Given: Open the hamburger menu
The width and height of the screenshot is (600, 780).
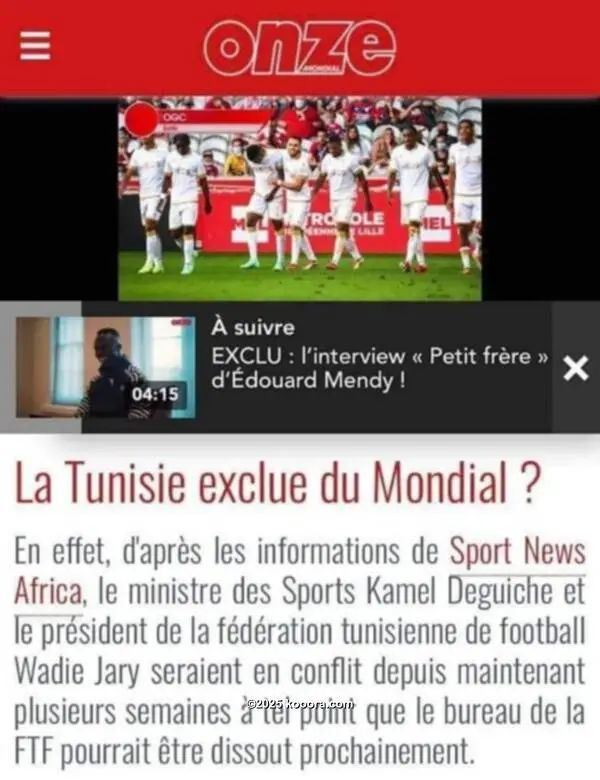Looking at the screenshot, I should point(35,46).
